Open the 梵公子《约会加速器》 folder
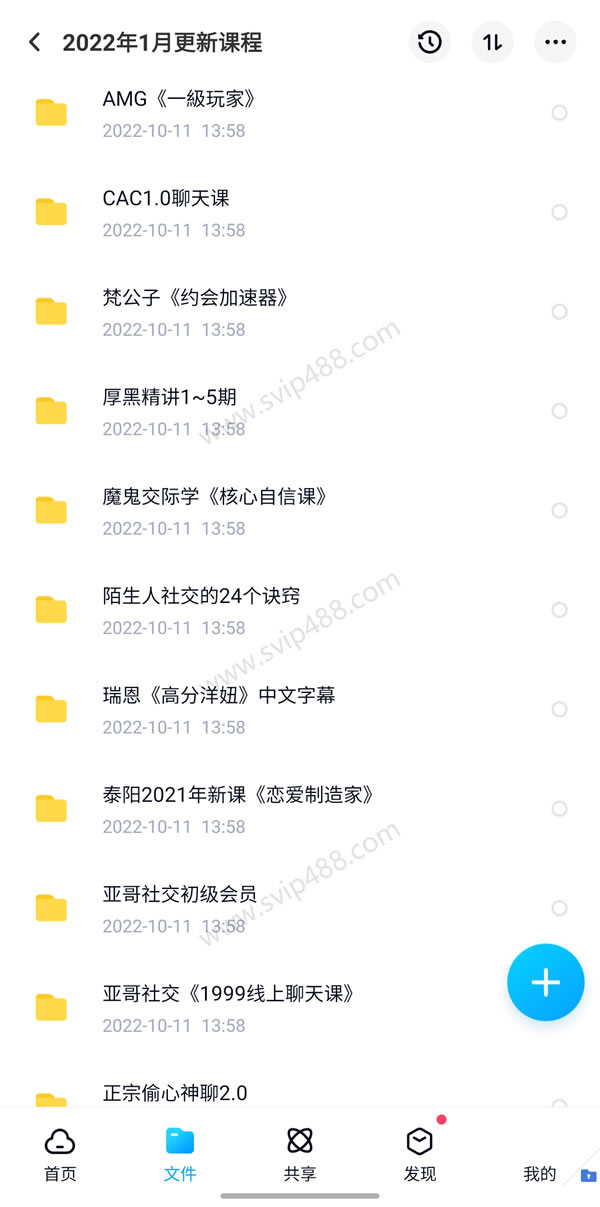The image size is (600, 1207). click(x=300, y=312)
